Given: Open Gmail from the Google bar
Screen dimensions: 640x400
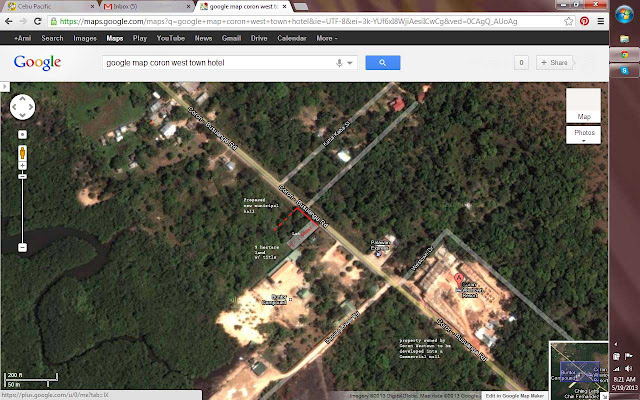Looking at the screenshot, I should [231, 38].
